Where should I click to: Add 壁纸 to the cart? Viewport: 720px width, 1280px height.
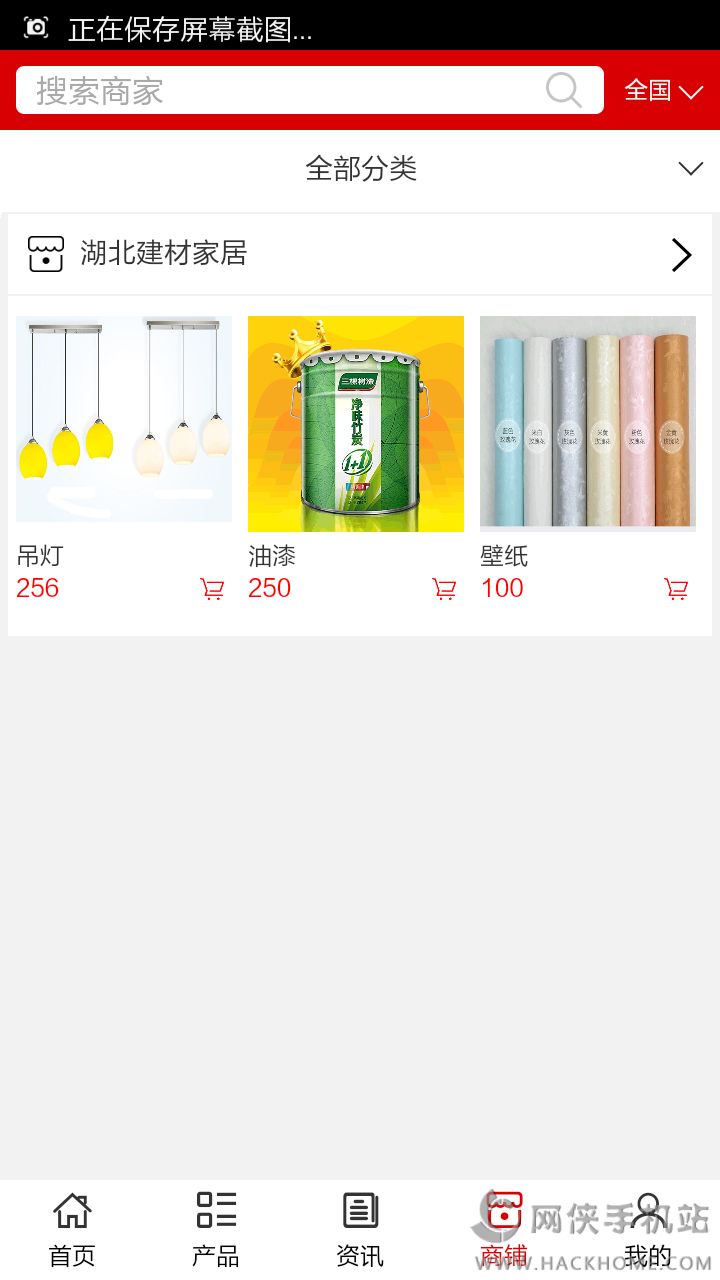(x=676, y=589)
